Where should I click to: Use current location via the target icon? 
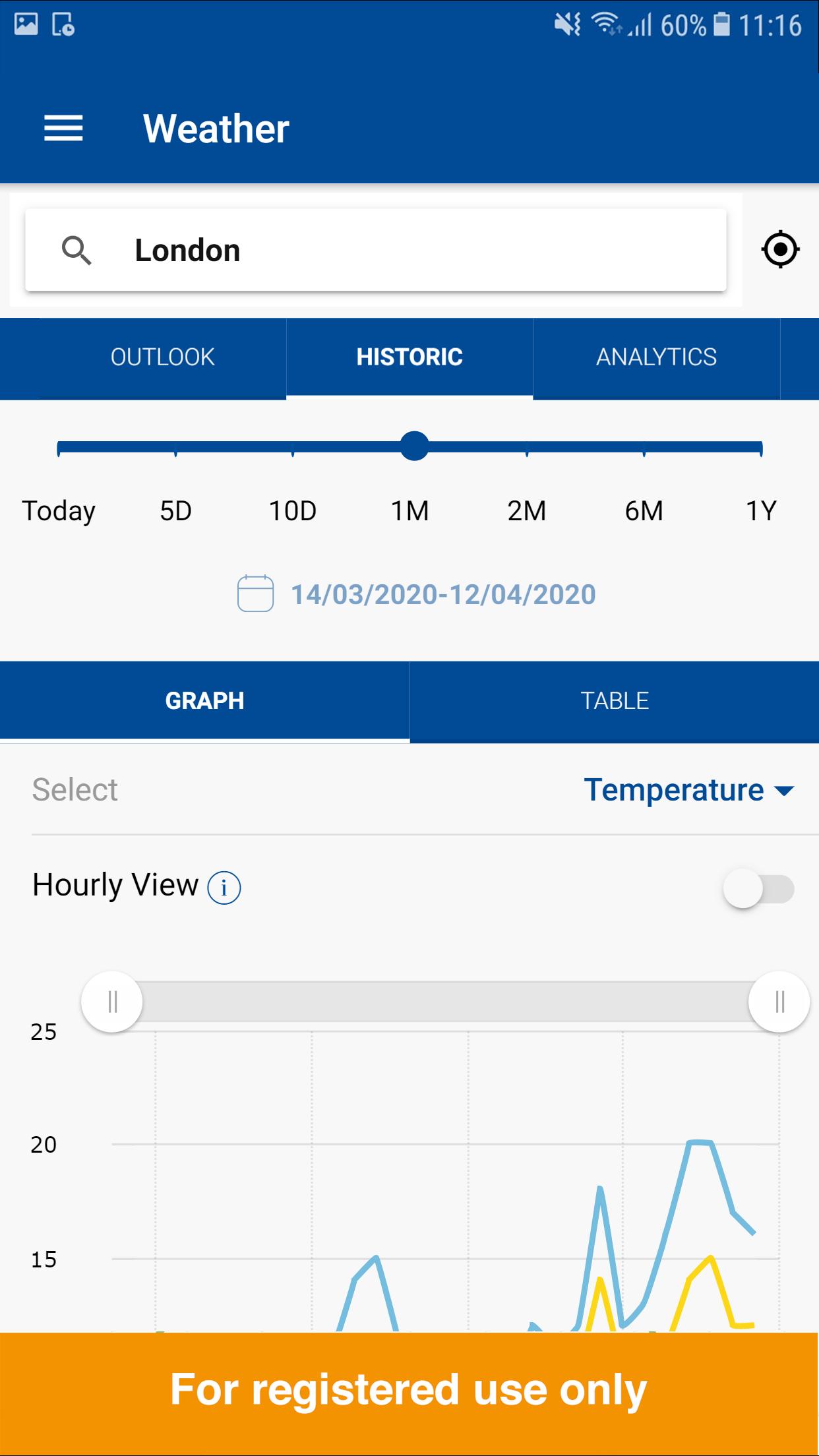click(x=780, y=250)
